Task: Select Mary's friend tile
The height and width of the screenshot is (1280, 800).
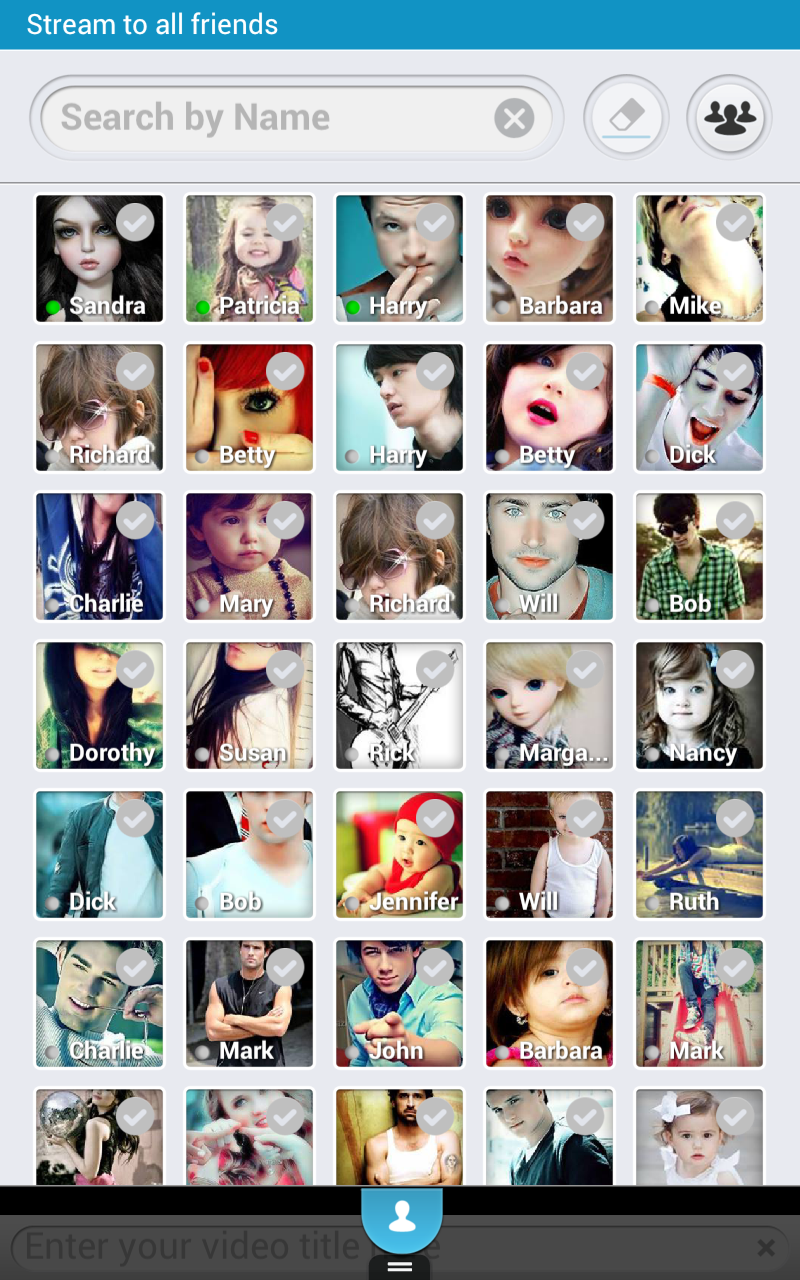Action: [x=249, y=556]
